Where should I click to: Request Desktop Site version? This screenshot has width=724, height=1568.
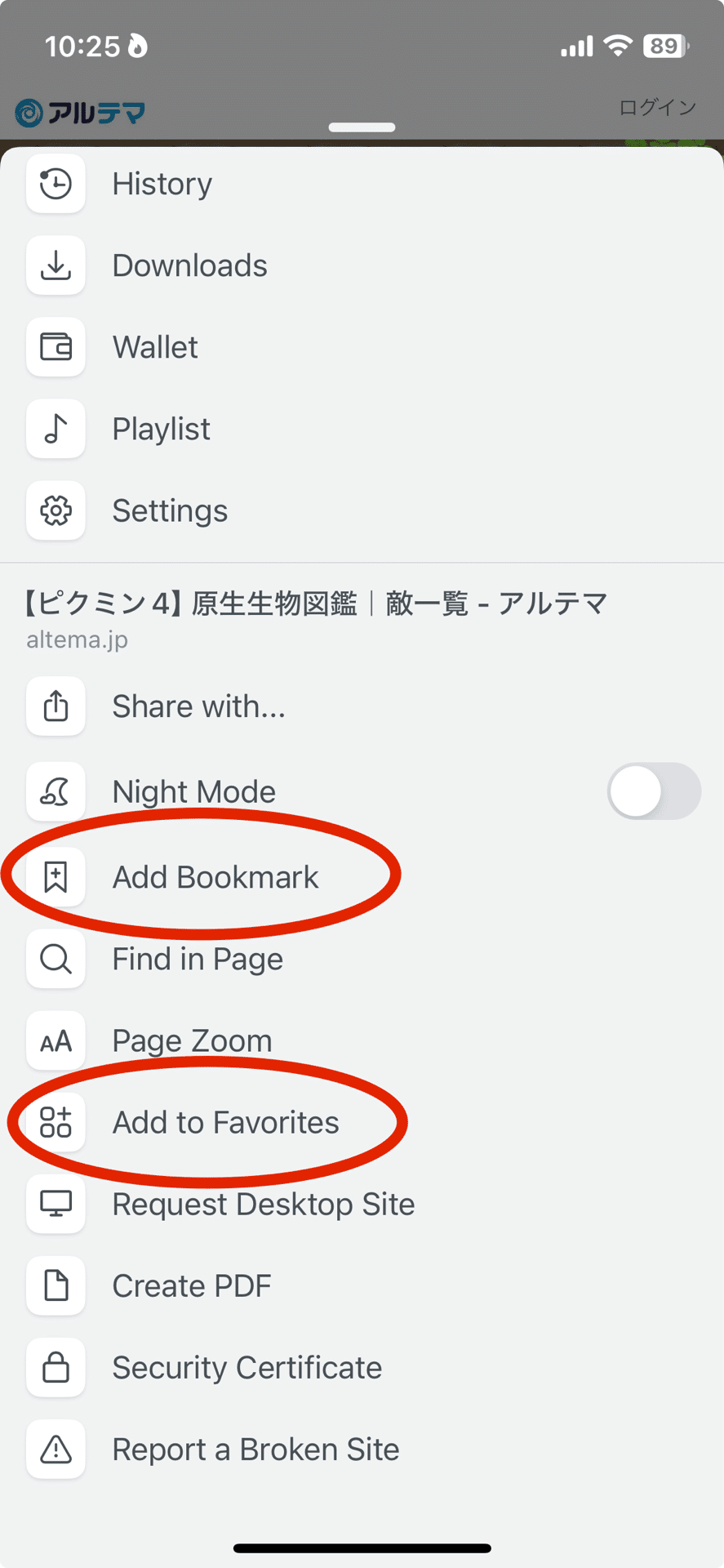263,1204
